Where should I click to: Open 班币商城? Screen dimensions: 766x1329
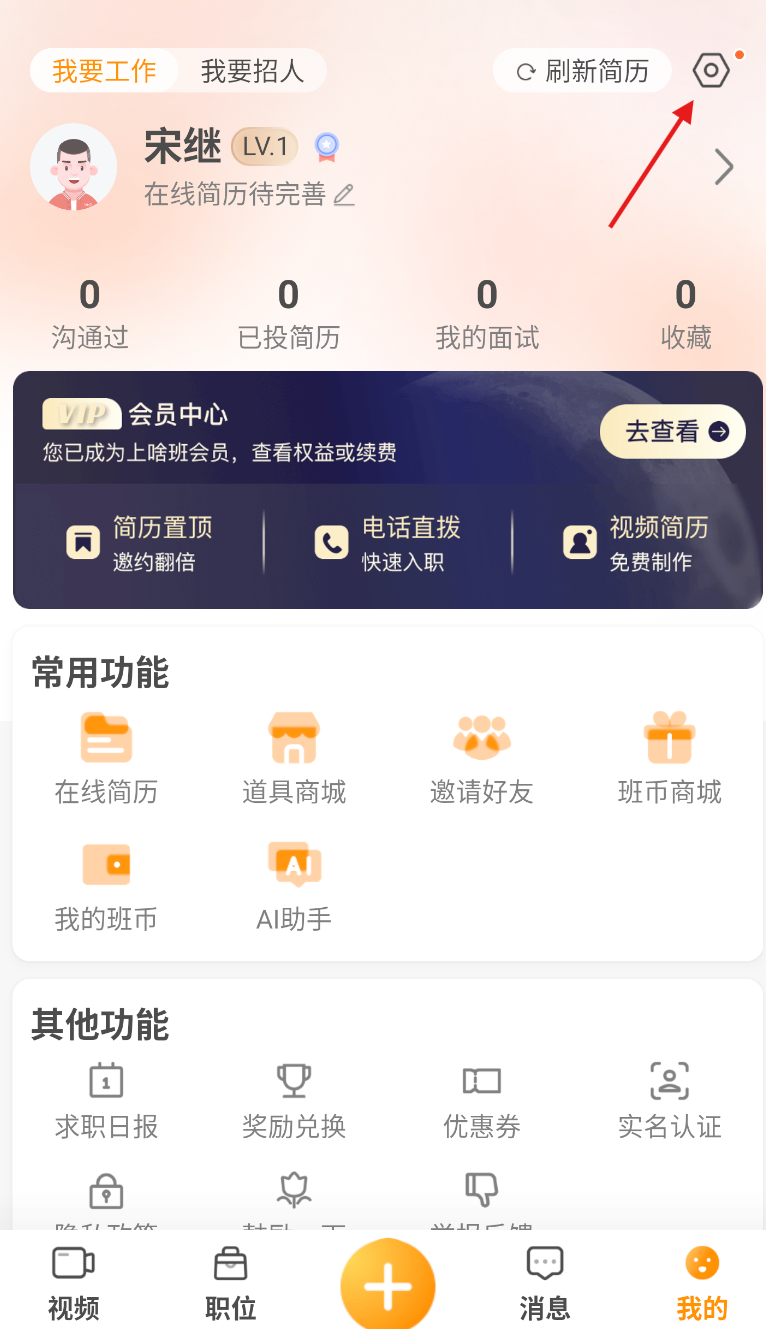[x=670, y=759]
